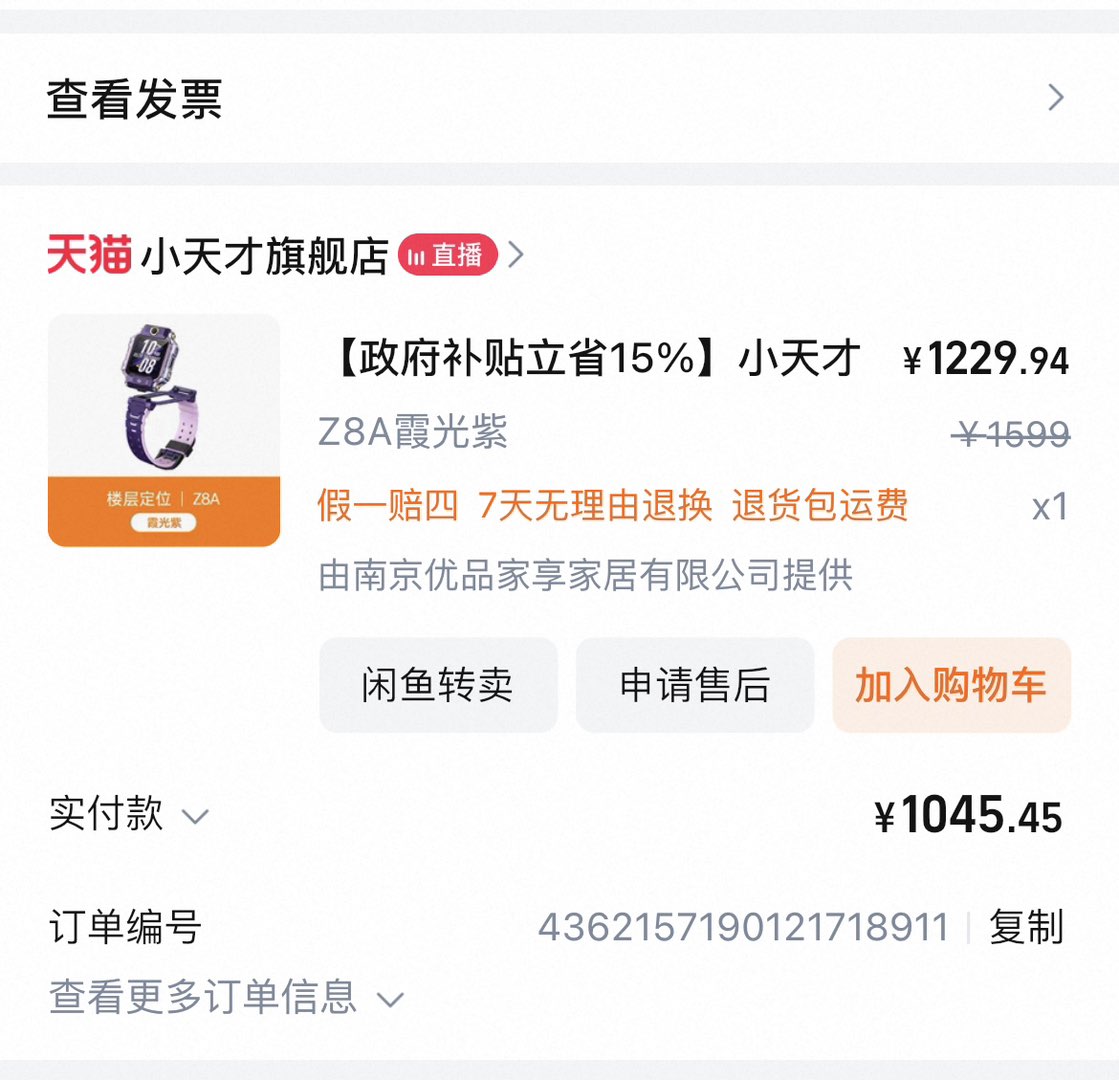Image resolution: width=1119 pixels, height=1080 pixels.
Task: Open the 查看发票 invoice row
Action: point(558,98)
